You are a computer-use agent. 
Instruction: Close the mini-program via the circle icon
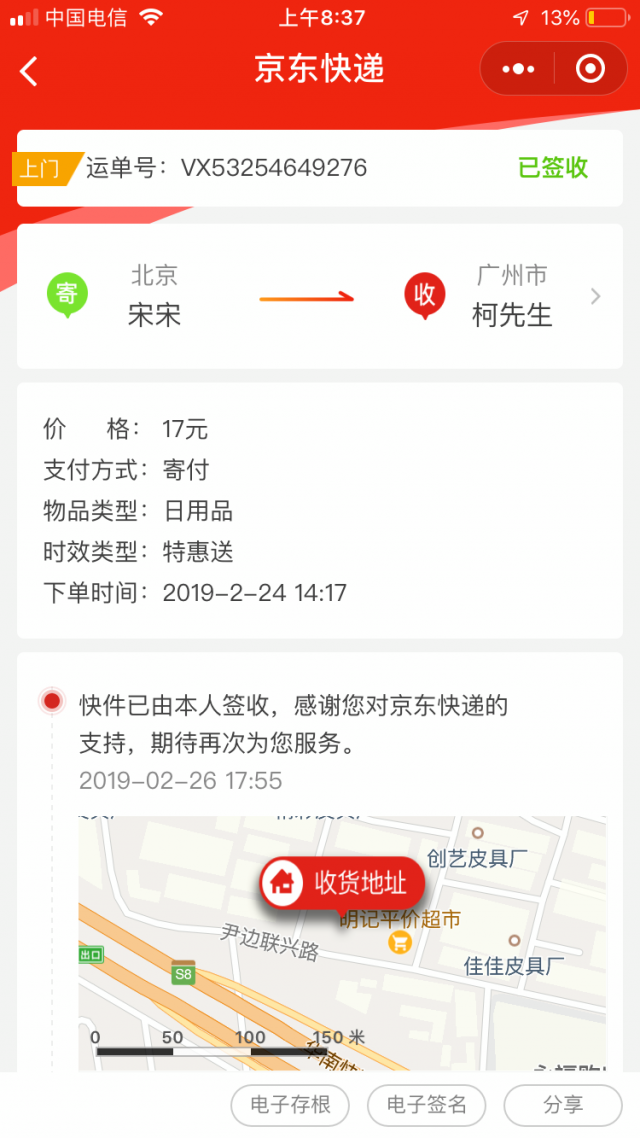click(x=590, y=69)
